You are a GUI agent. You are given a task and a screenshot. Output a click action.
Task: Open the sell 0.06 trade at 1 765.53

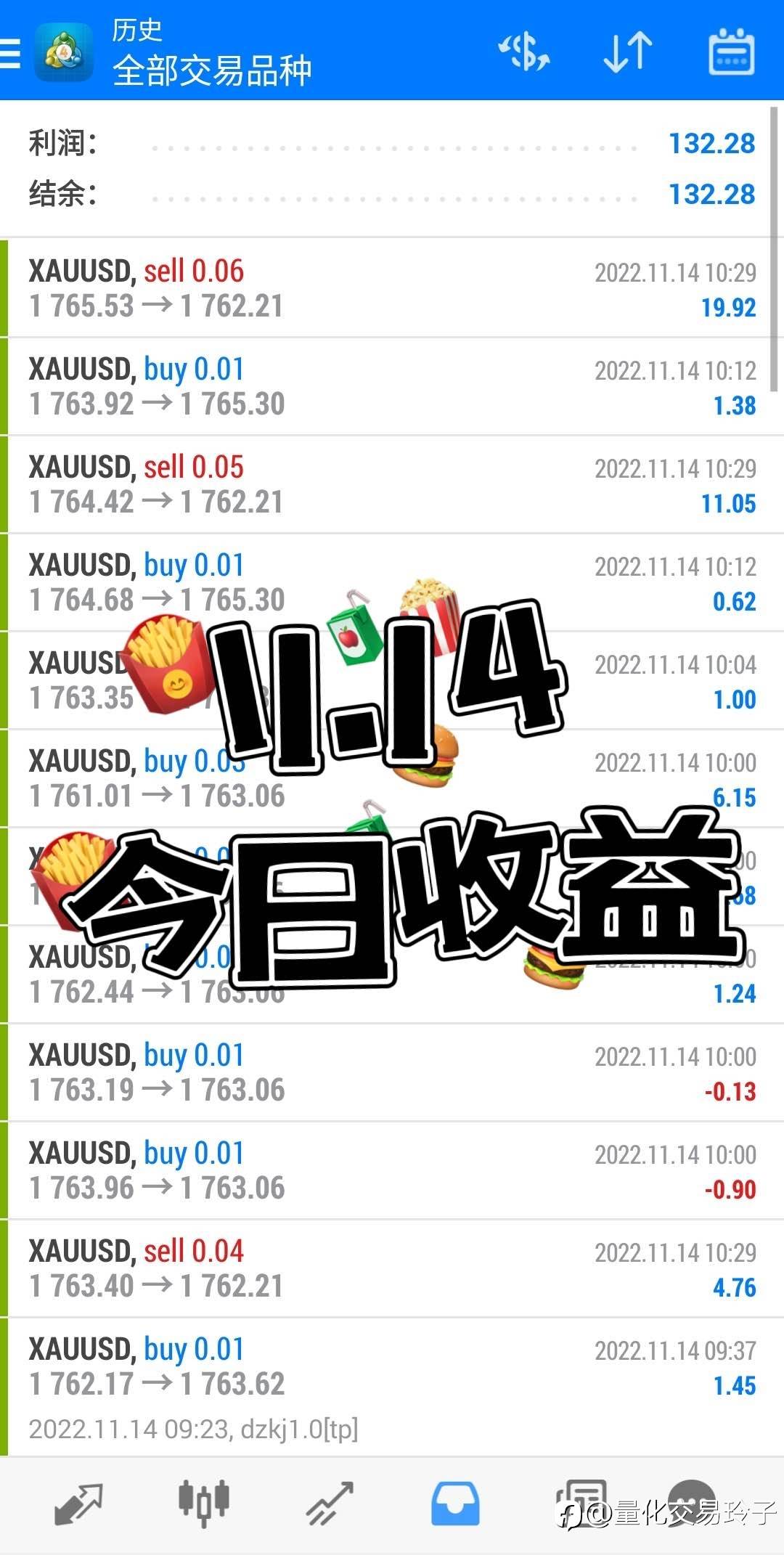(392, 288)
